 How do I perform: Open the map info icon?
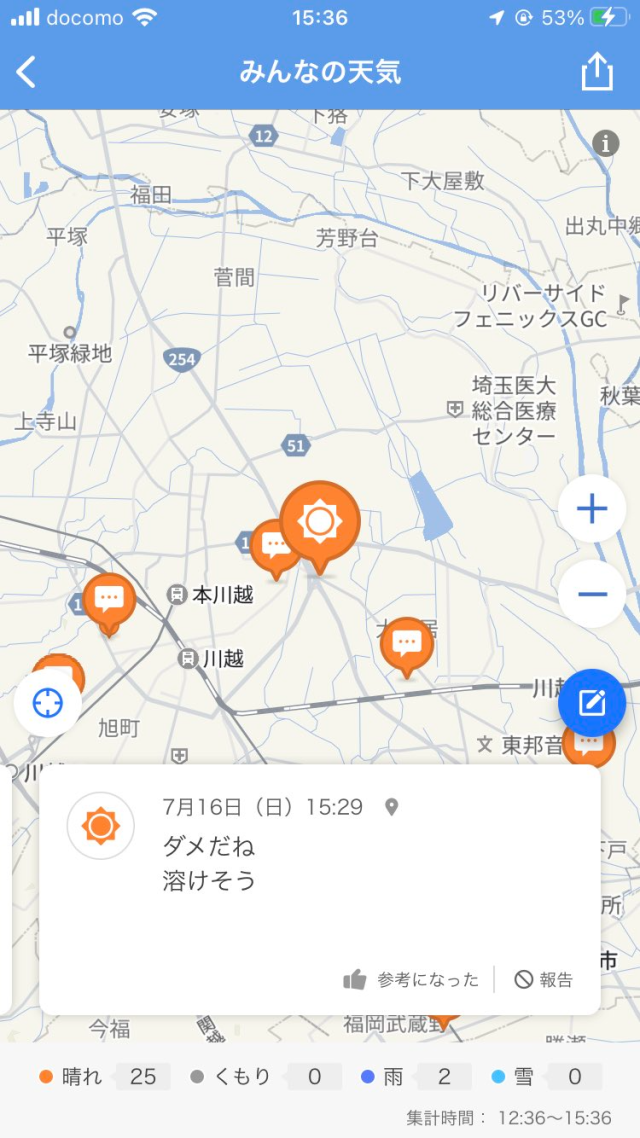click(605, 143)
